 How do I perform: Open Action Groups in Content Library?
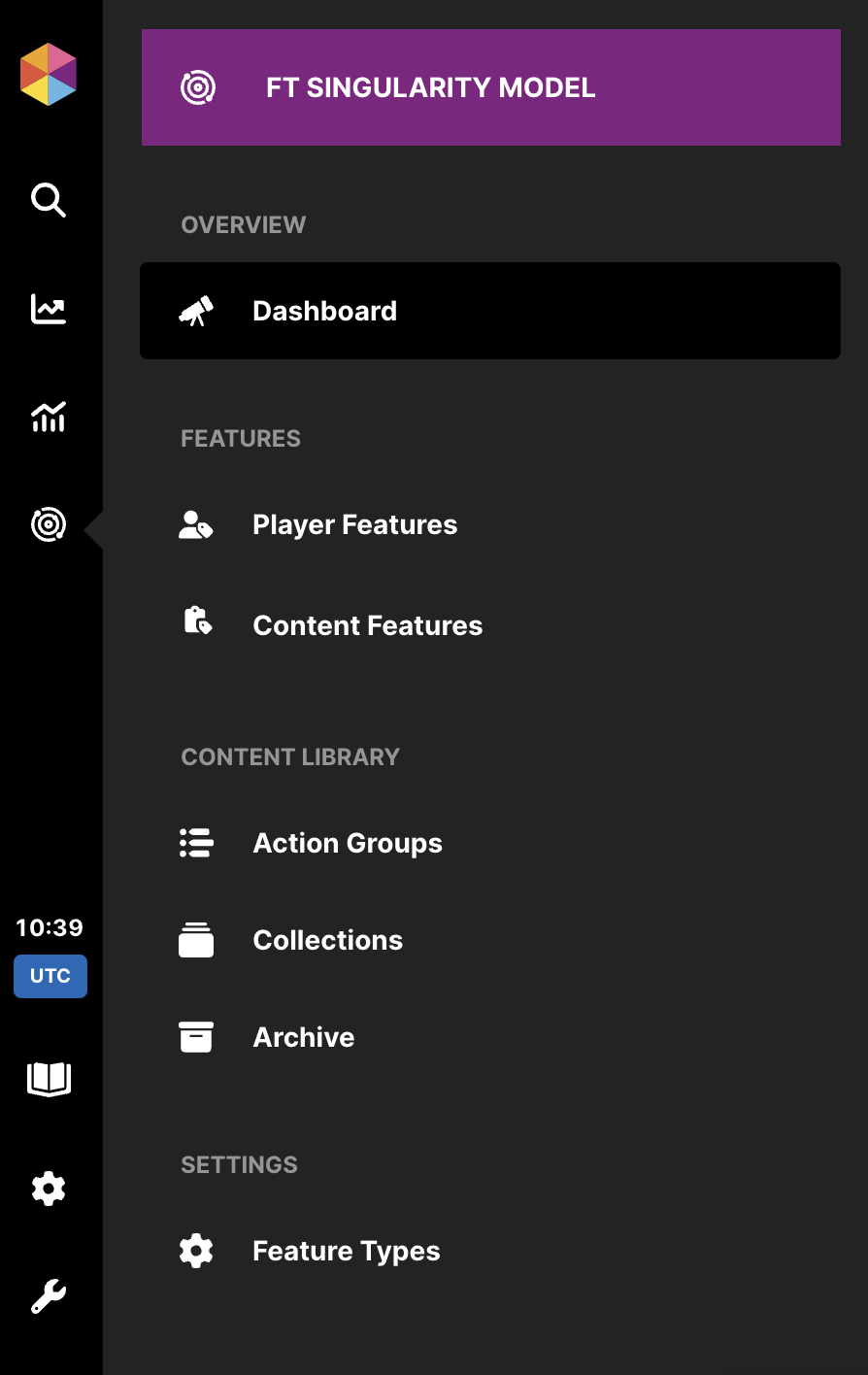coord(348,843)
